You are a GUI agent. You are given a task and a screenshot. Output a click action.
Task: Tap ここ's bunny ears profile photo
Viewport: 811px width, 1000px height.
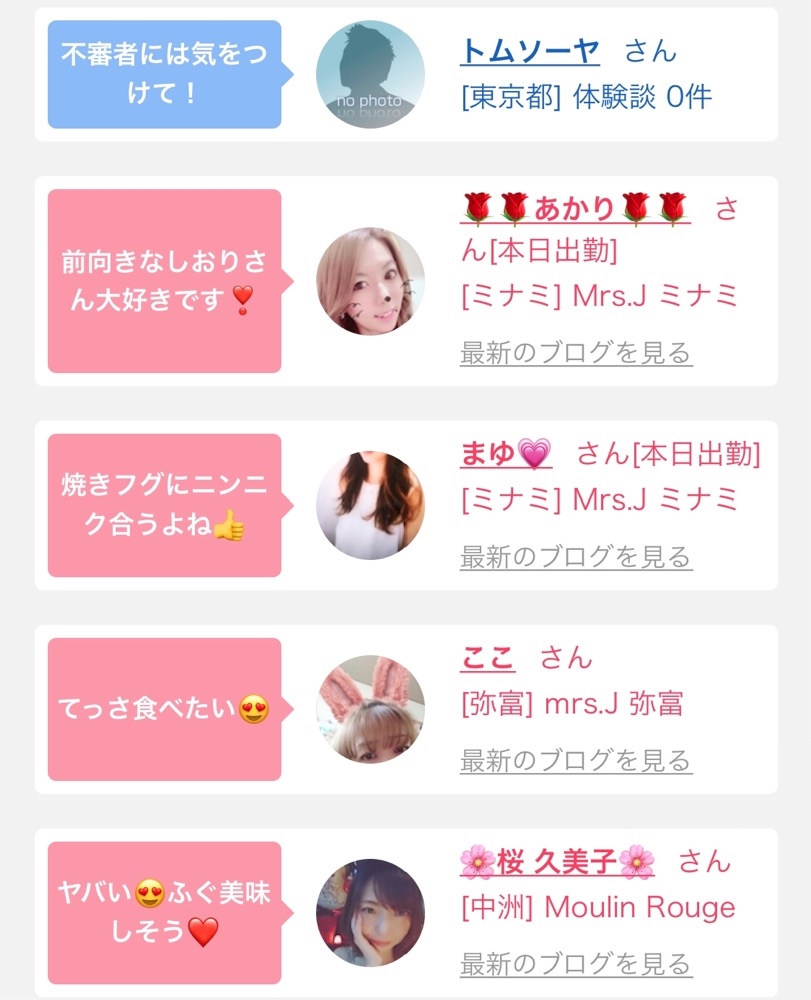(370, 709)
